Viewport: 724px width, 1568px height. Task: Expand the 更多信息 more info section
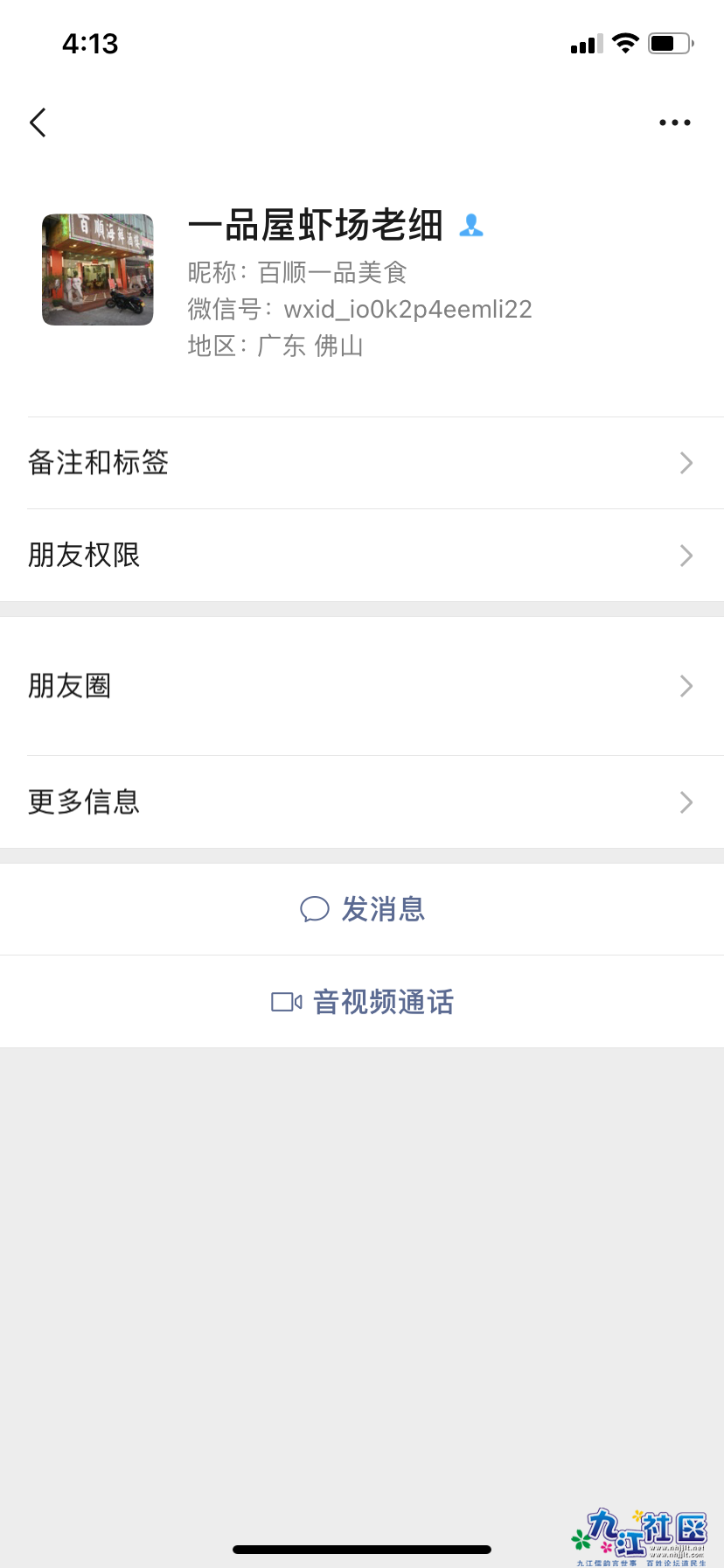pyautogui.click(x=362, y=801)
